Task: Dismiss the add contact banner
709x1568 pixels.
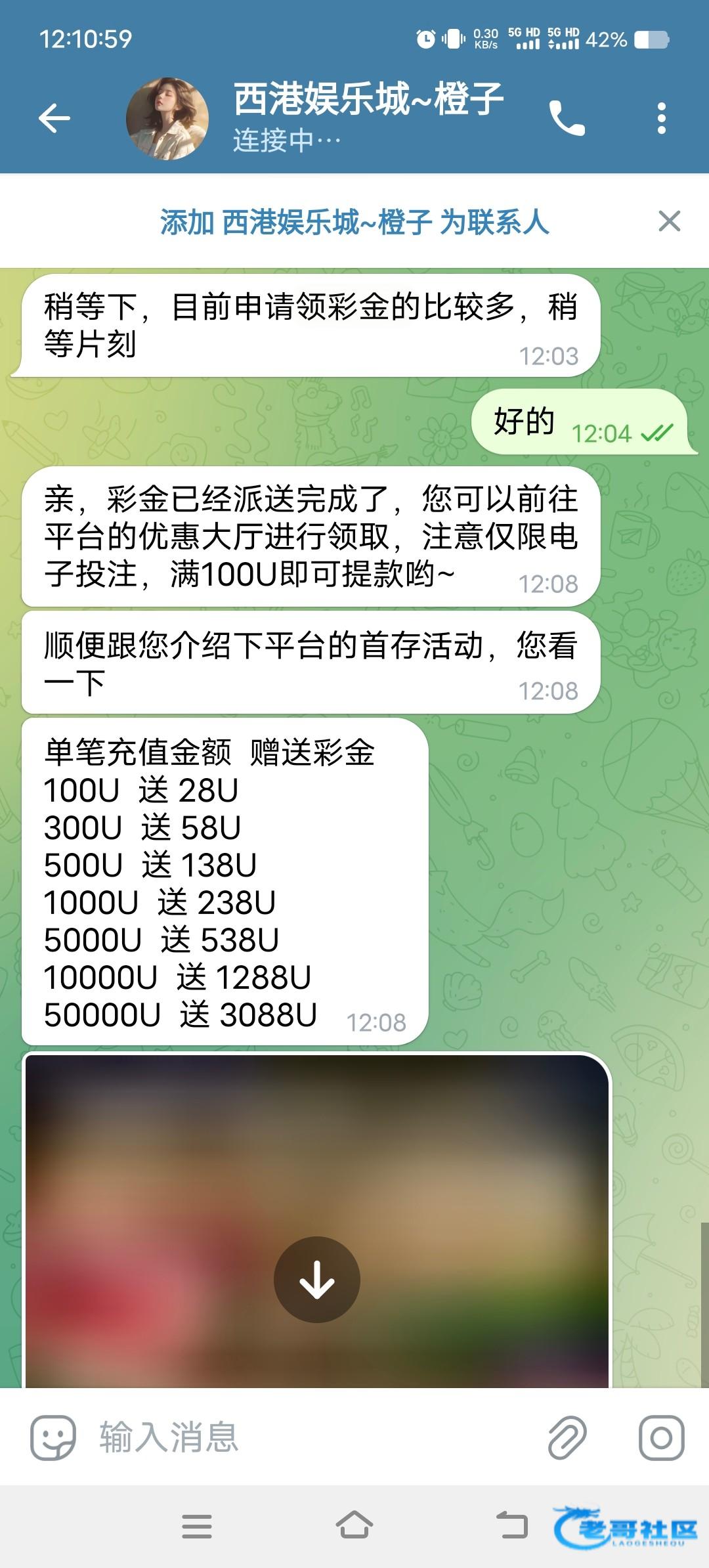Action: [669, 221]
